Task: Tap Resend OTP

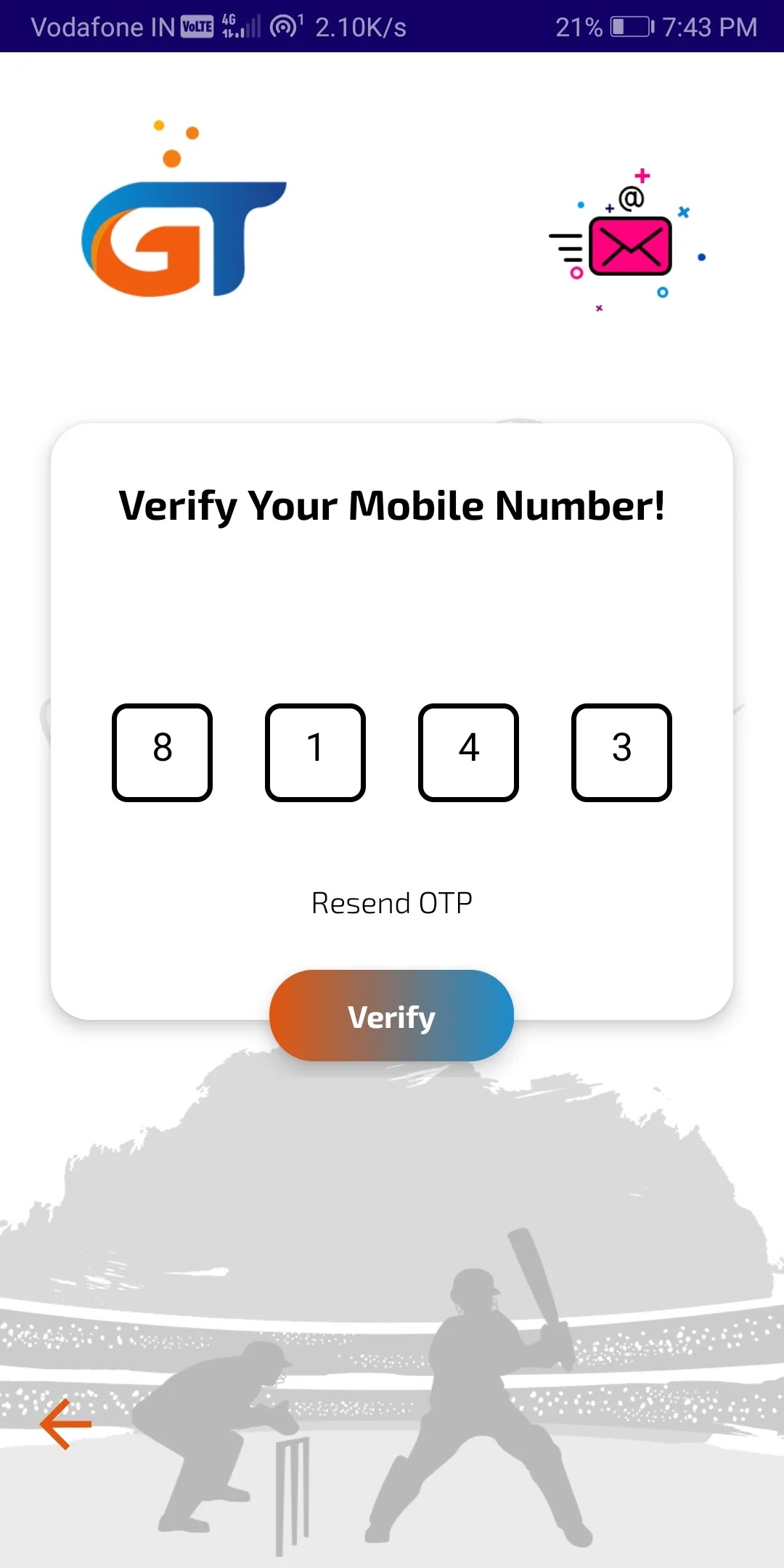Action: [391, 903]
